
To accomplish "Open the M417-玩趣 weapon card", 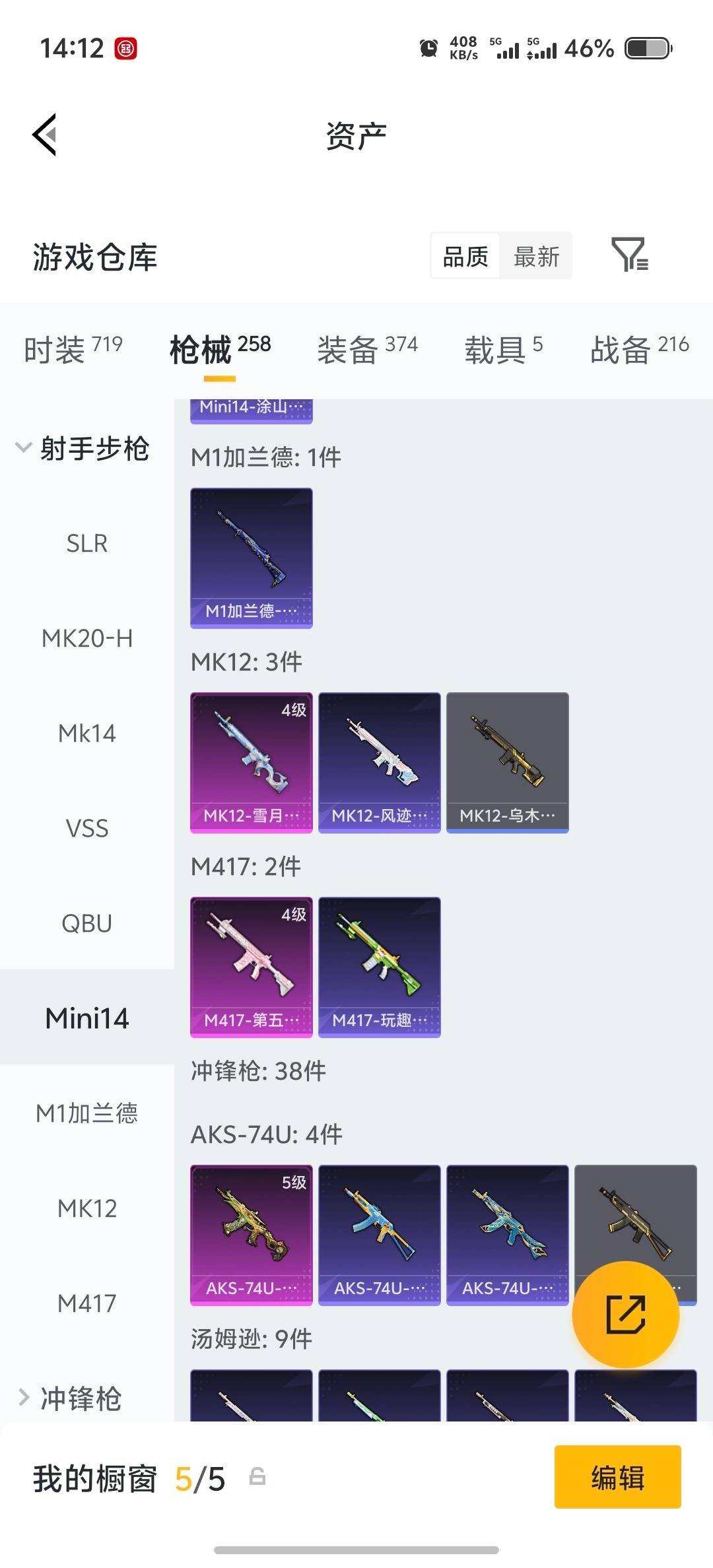I will (x=379, y=965).
